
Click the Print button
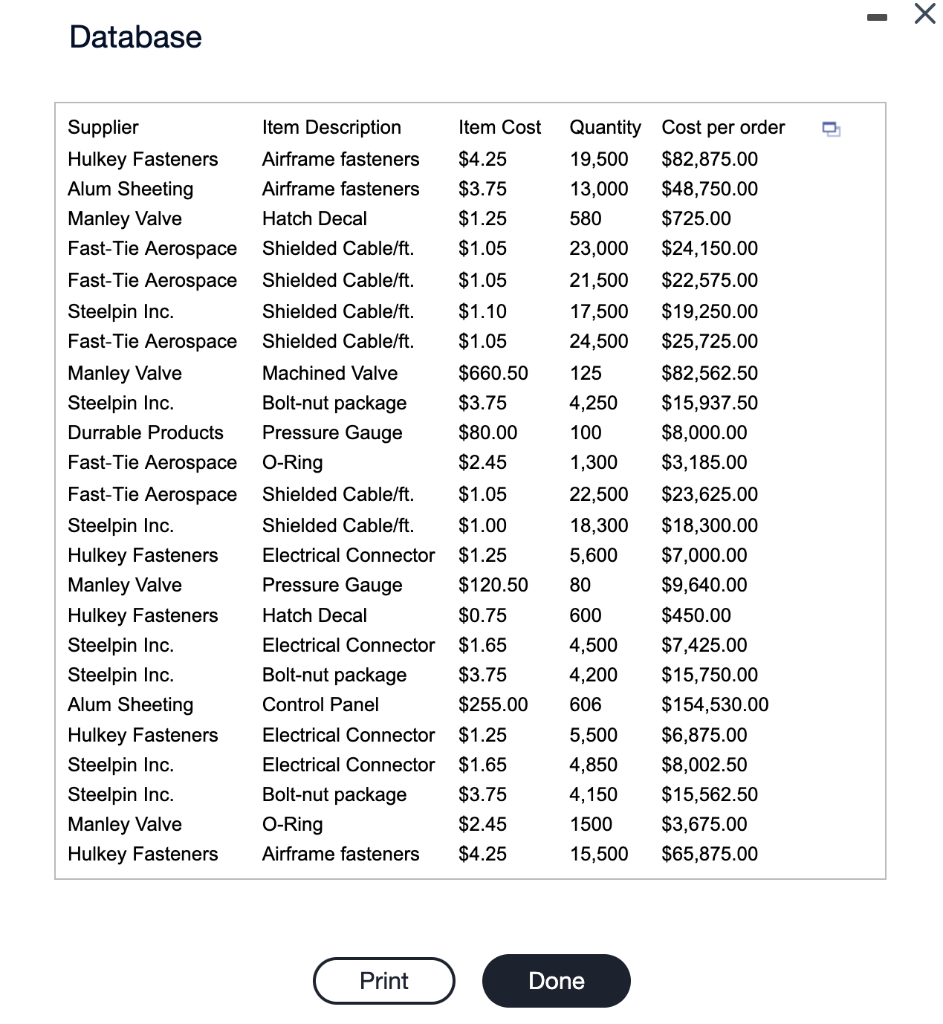[x=384, y=981]
